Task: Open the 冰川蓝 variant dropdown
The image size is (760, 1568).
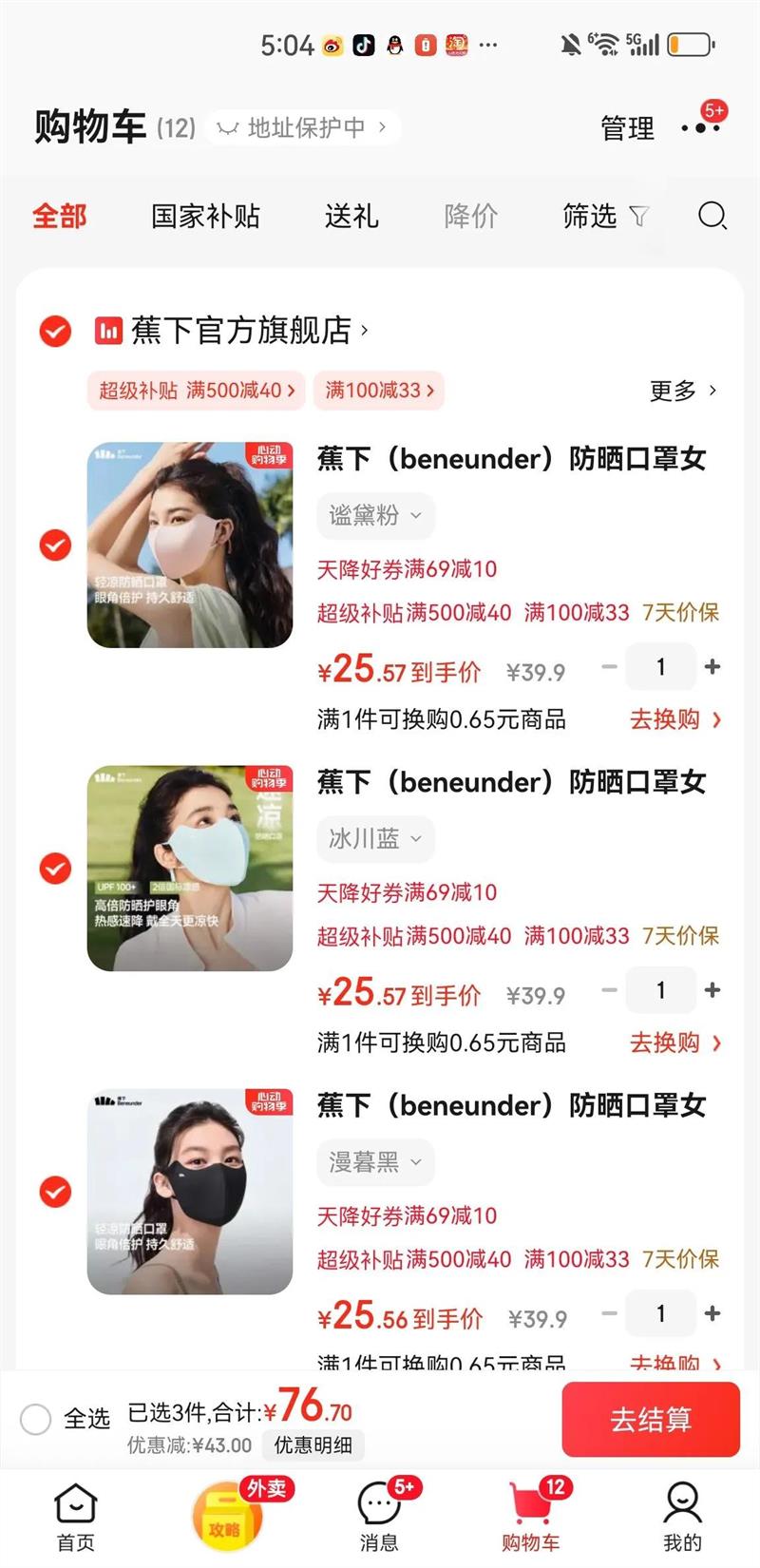Action: [x=375, y=838]
